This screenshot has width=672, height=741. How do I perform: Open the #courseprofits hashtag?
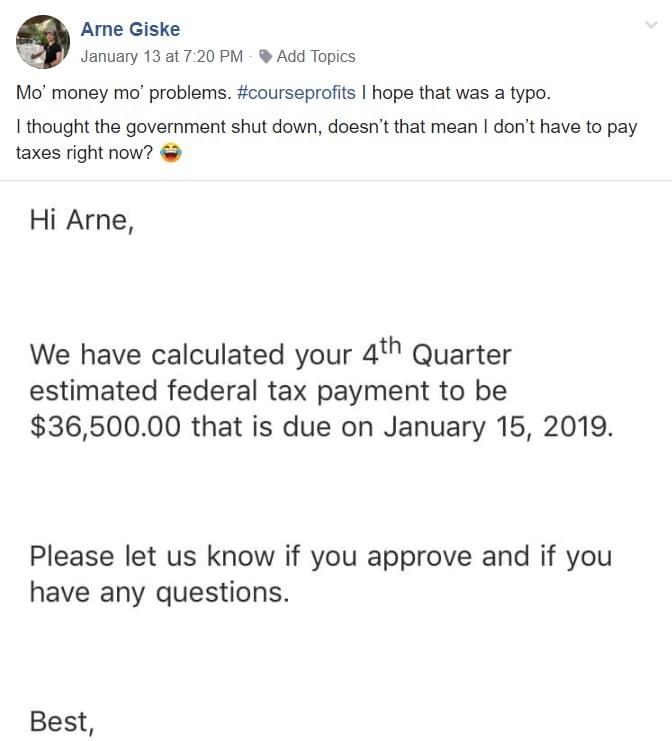[x=298, y=93]
